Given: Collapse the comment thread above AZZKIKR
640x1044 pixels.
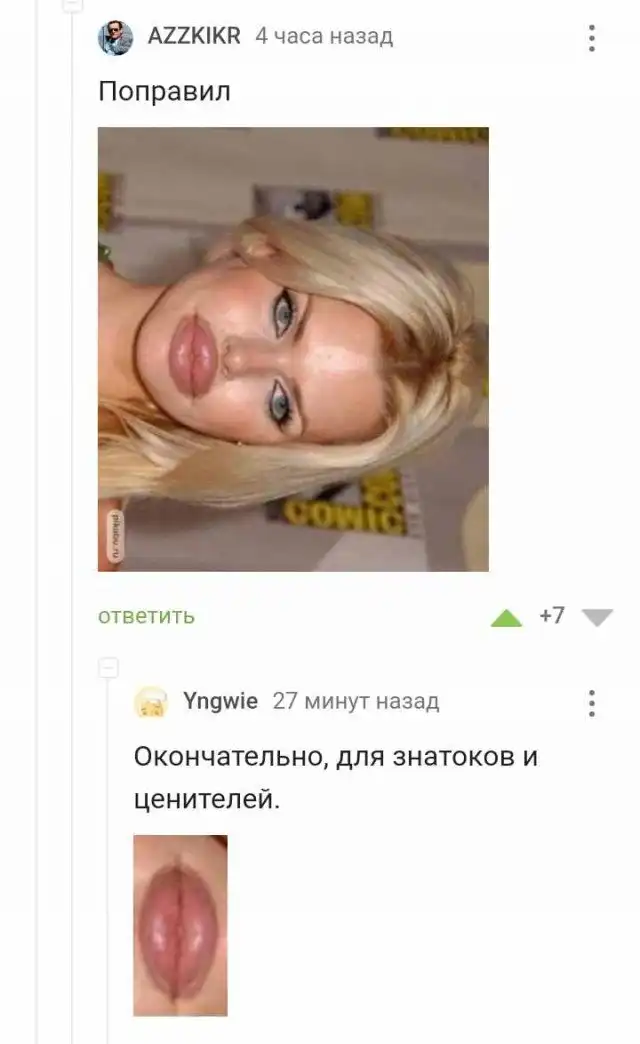Looking at the screenshot, I should click(x=71, y=4).
